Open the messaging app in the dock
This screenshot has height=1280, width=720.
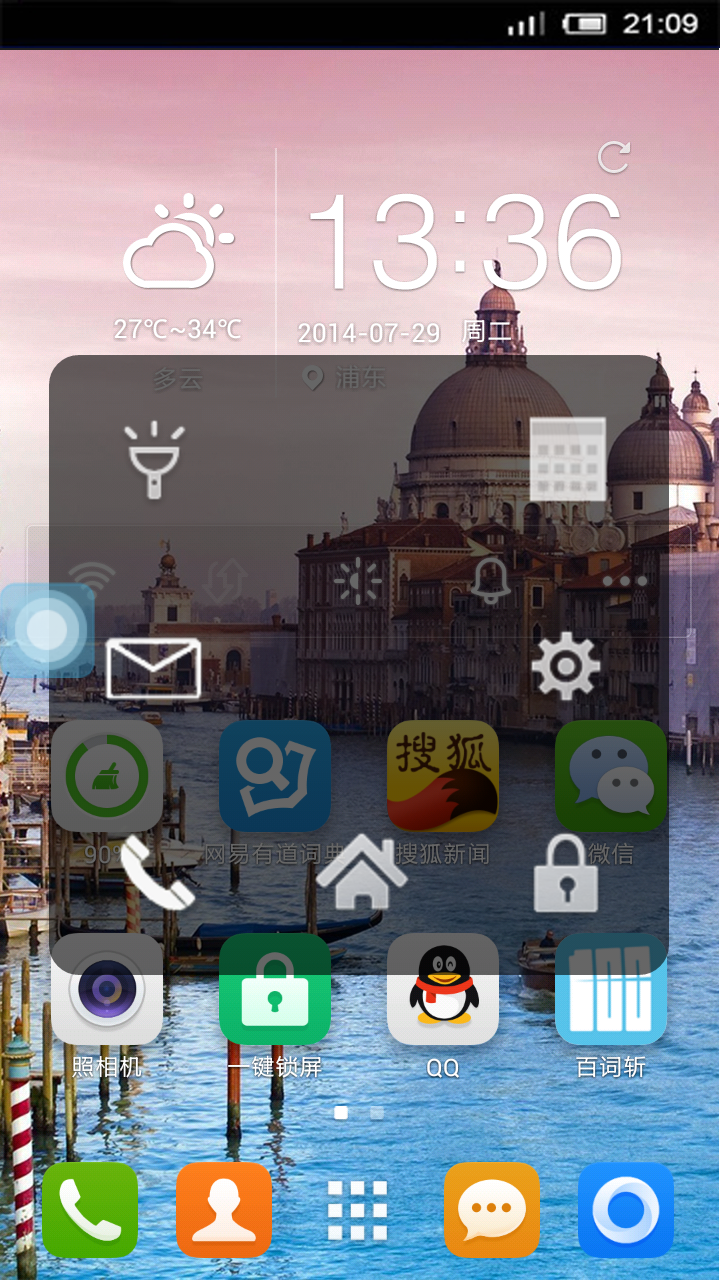pos(492,1210)
